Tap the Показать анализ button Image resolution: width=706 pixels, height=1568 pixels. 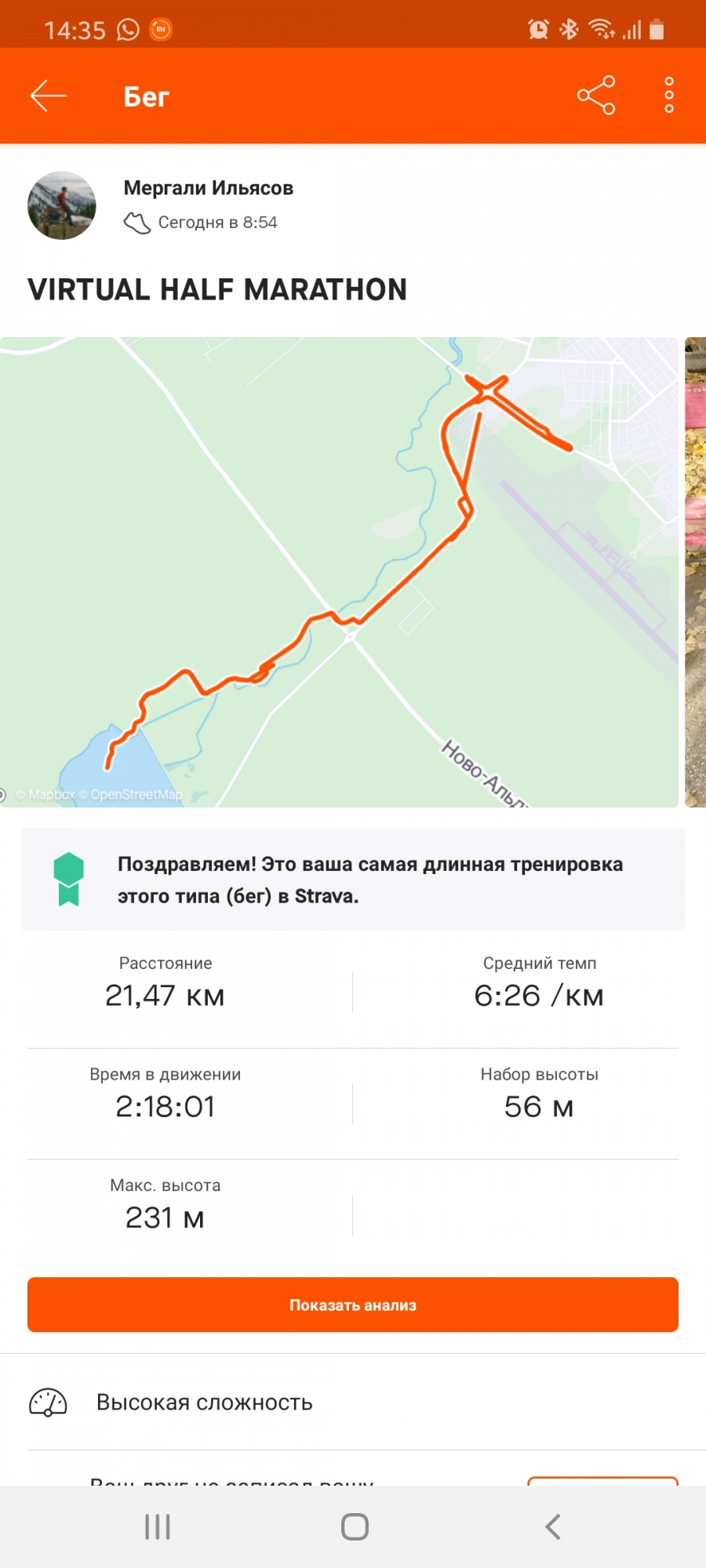point(353,1305)
